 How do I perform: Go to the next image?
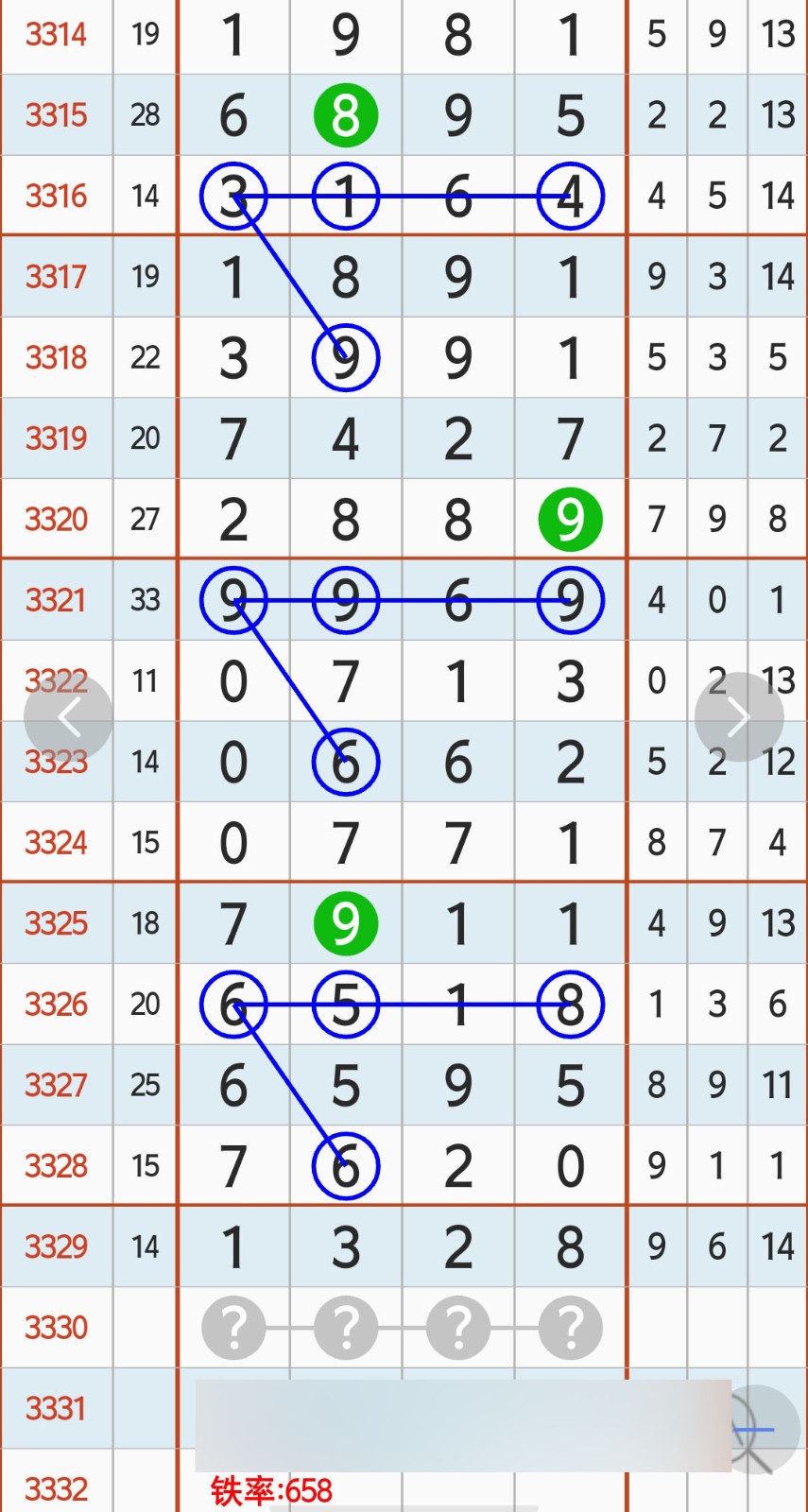coord(738,718)
